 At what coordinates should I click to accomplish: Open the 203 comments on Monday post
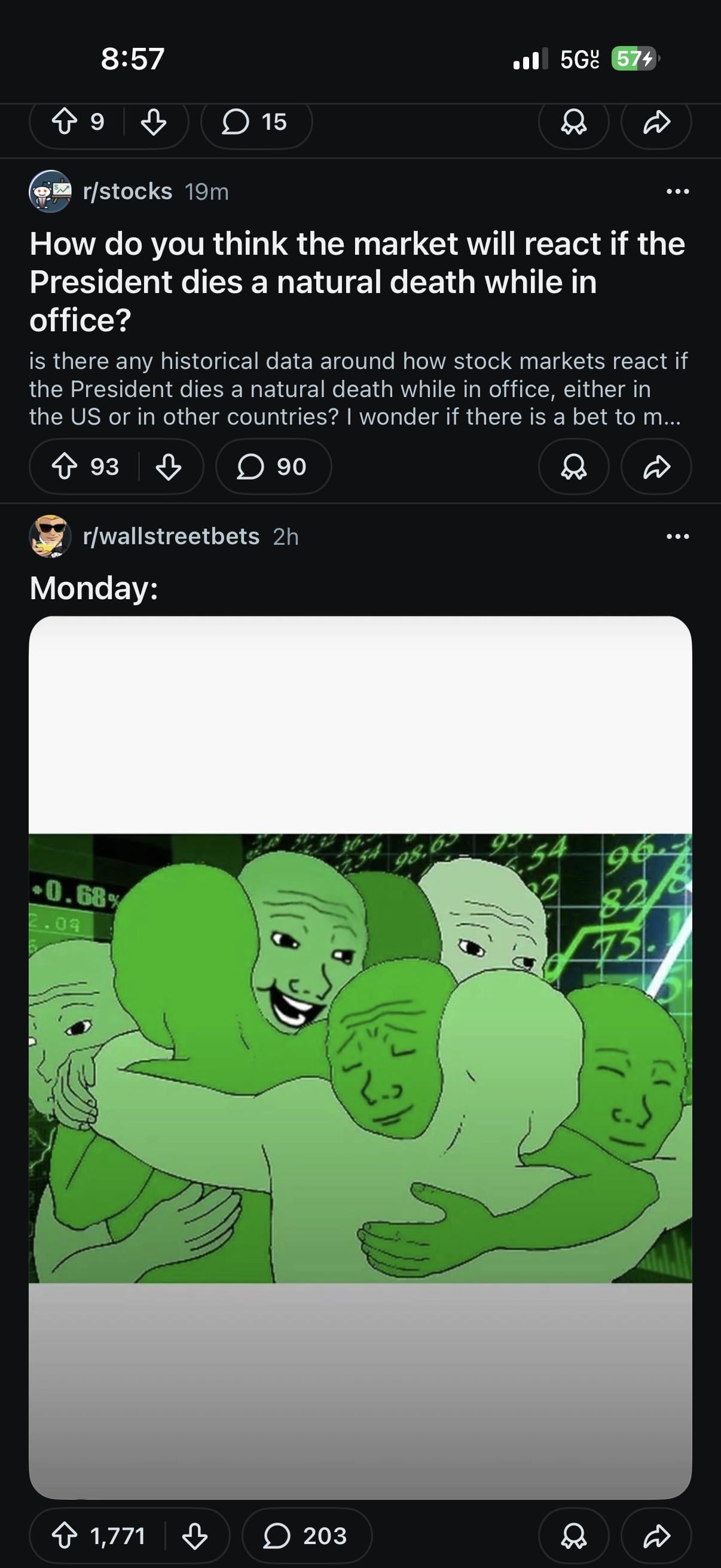click(x=306, y=1536)
